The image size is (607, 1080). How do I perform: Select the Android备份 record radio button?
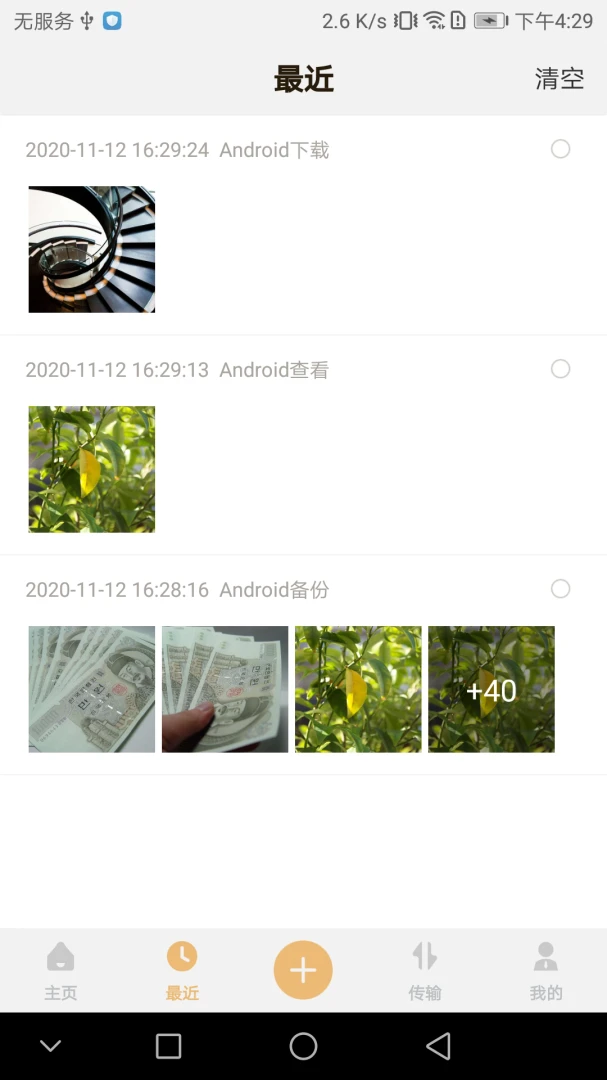click(561, 589)
